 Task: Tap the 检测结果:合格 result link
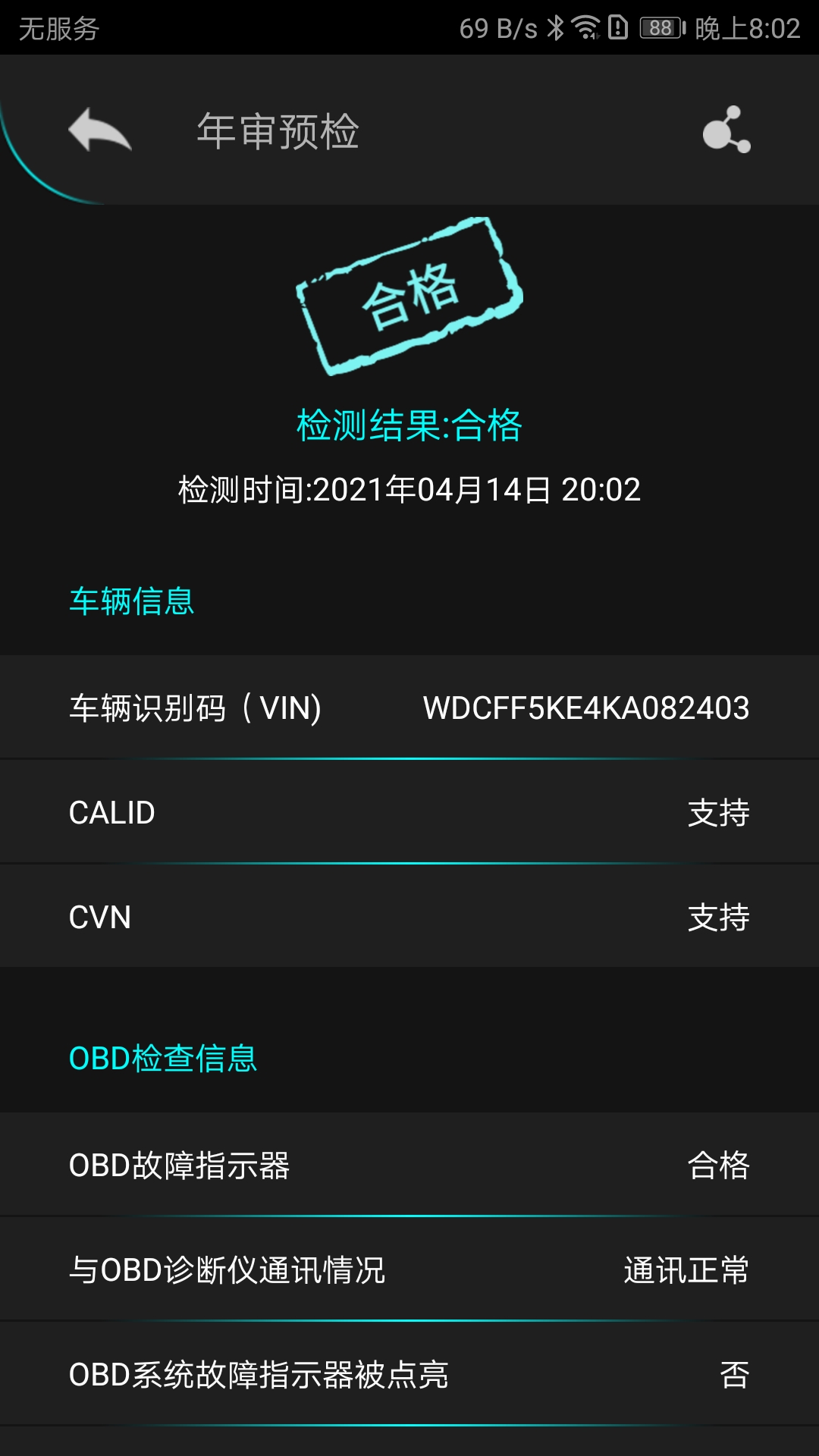tap(409, 426)
